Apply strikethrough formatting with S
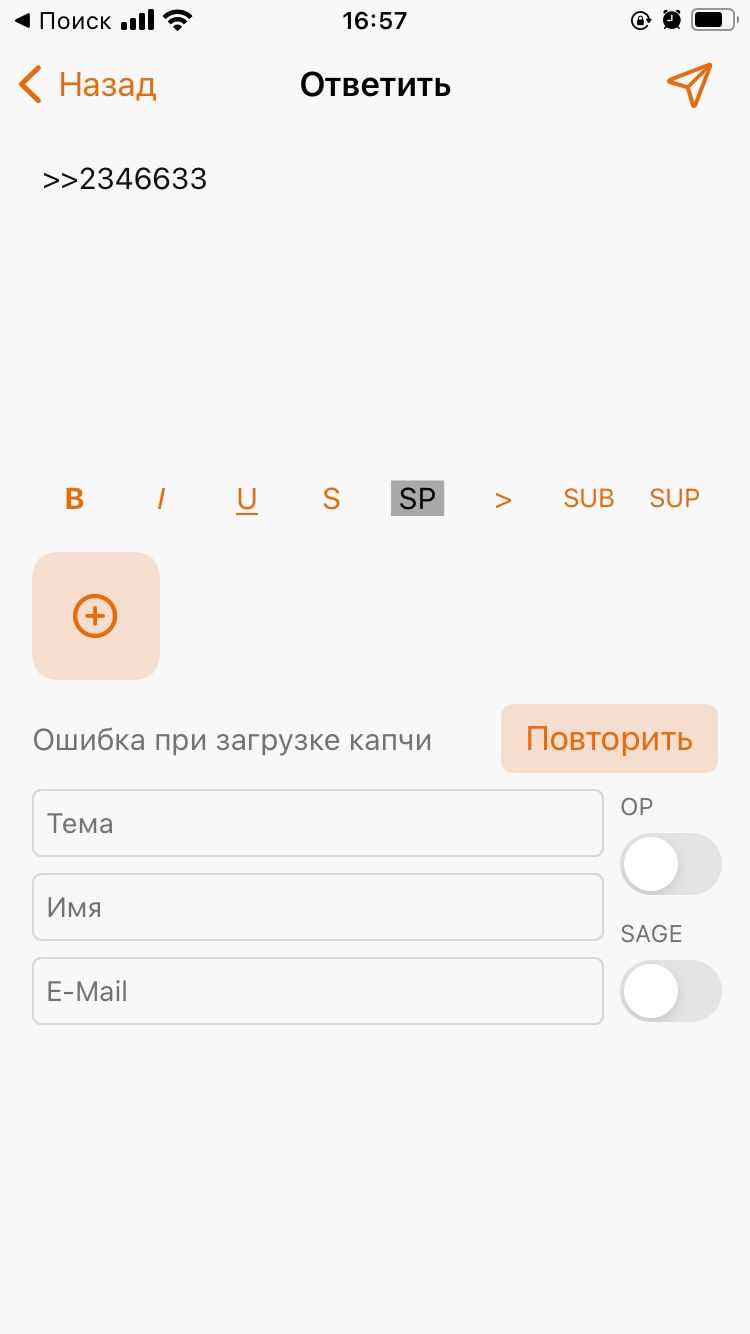 (x=331, y=498)
